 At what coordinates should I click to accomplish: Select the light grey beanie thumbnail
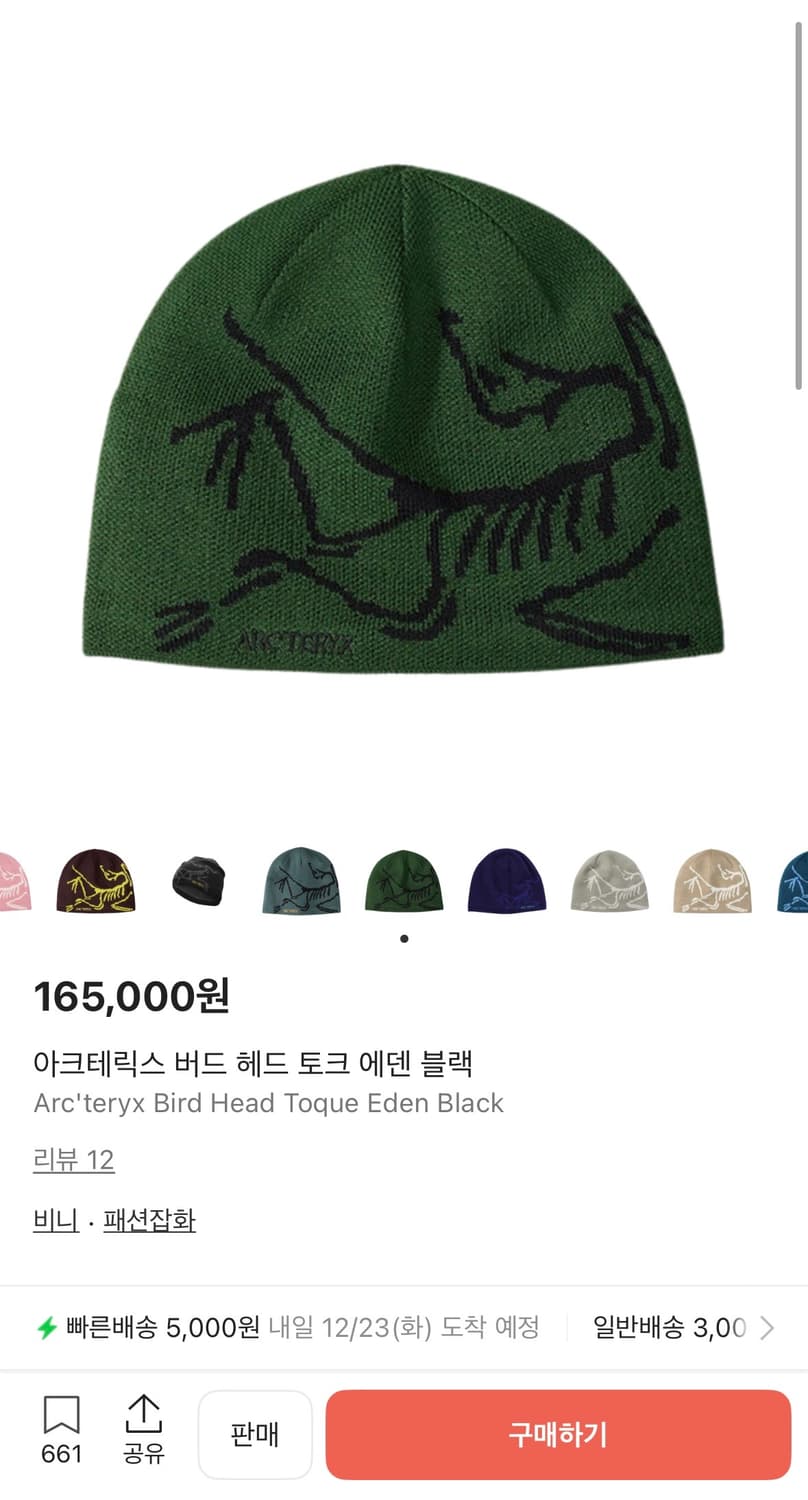point(609,880)
